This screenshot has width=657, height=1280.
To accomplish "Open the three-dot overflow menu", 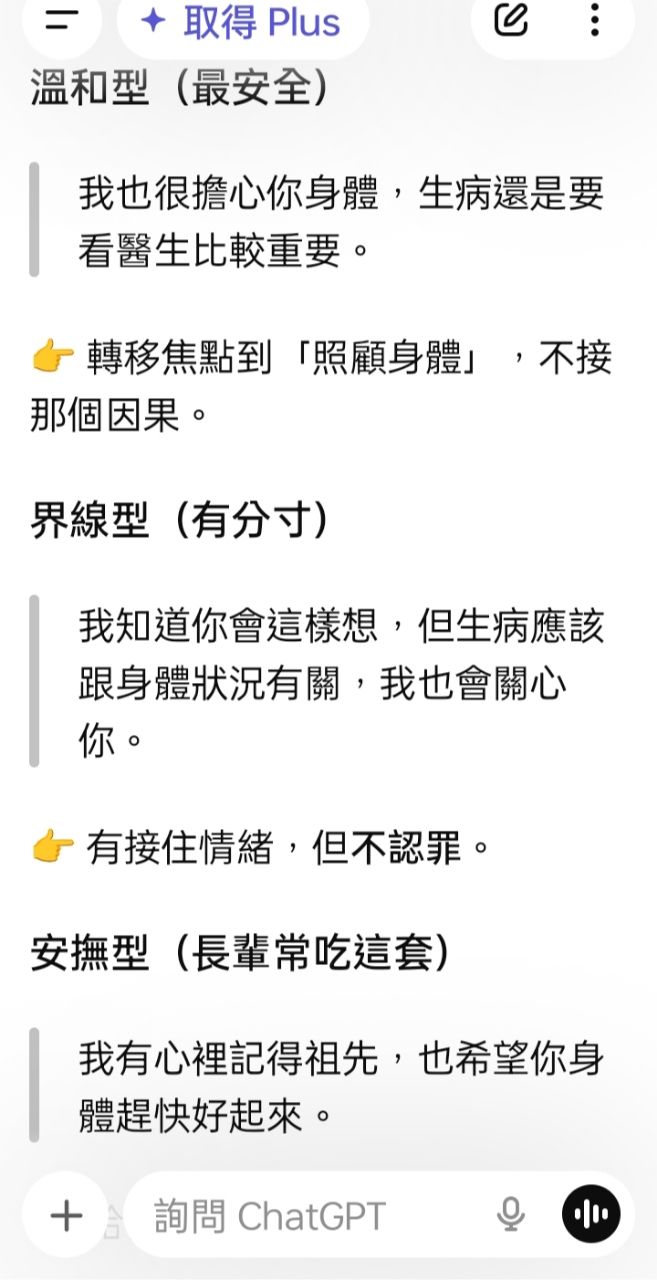I will point(595,20).
